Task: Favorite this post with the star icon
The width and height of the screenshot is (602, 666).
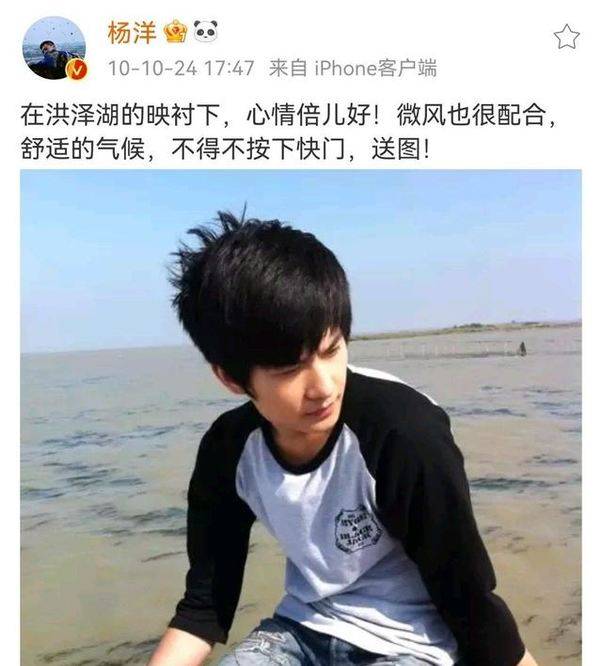Action: pyautogui.click(x=566, y=37)
